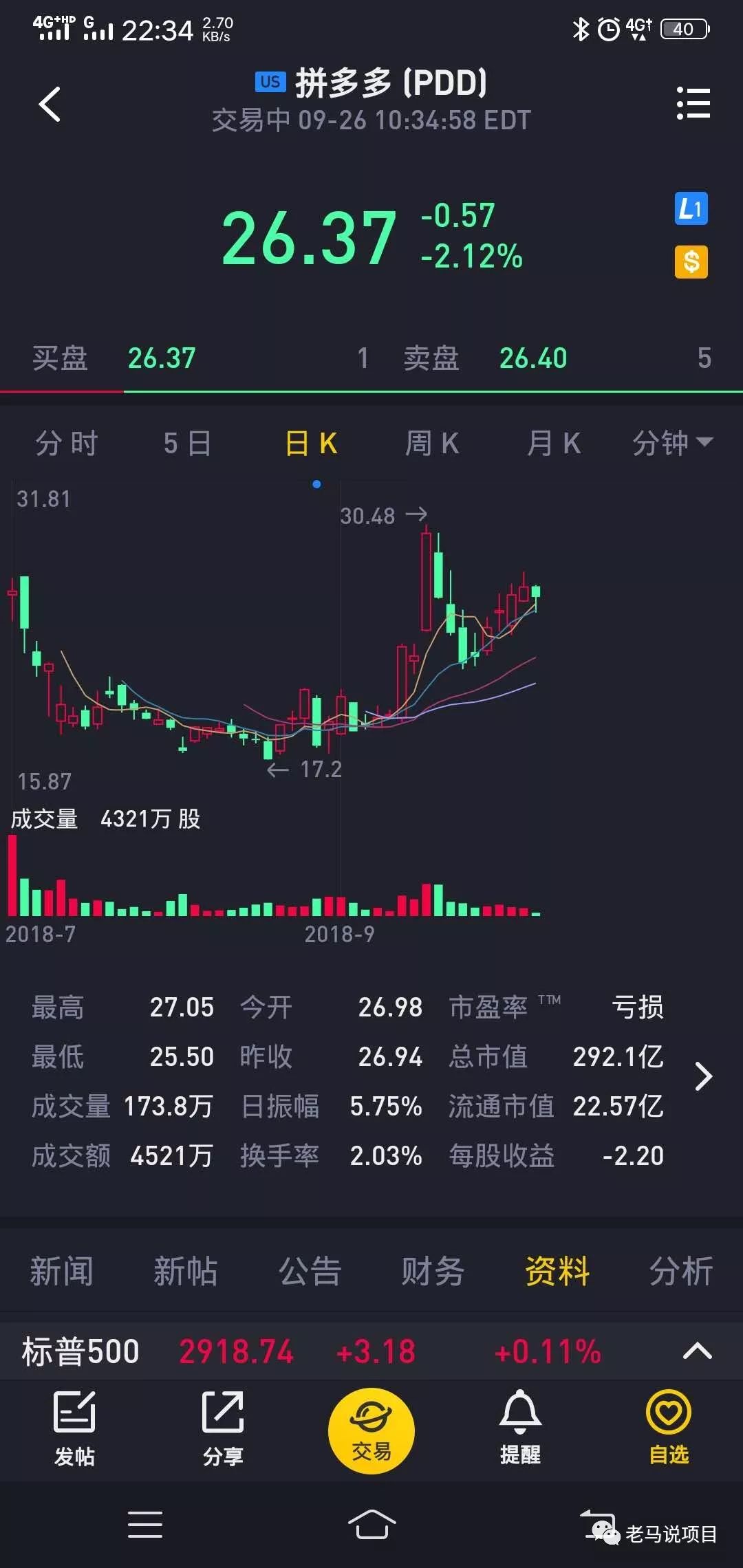The height and width of the screenshot is (1568, 743).
Task: Switch to the 周K chart tab
Action: click(x=432, y=443)
